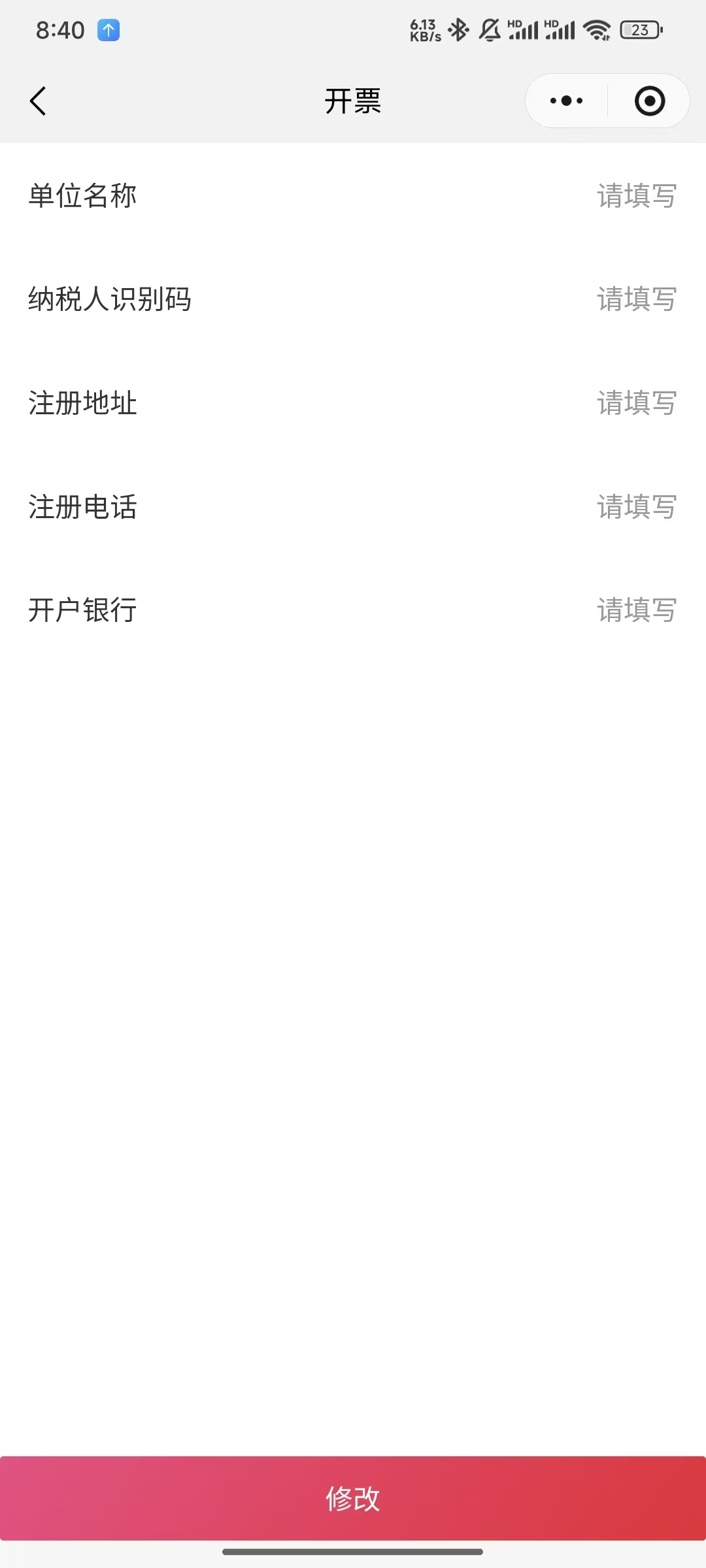Fill in the 单位名称 field
Screen dimensions: 706x1568
pyautogui.click(x=635, y=196)
